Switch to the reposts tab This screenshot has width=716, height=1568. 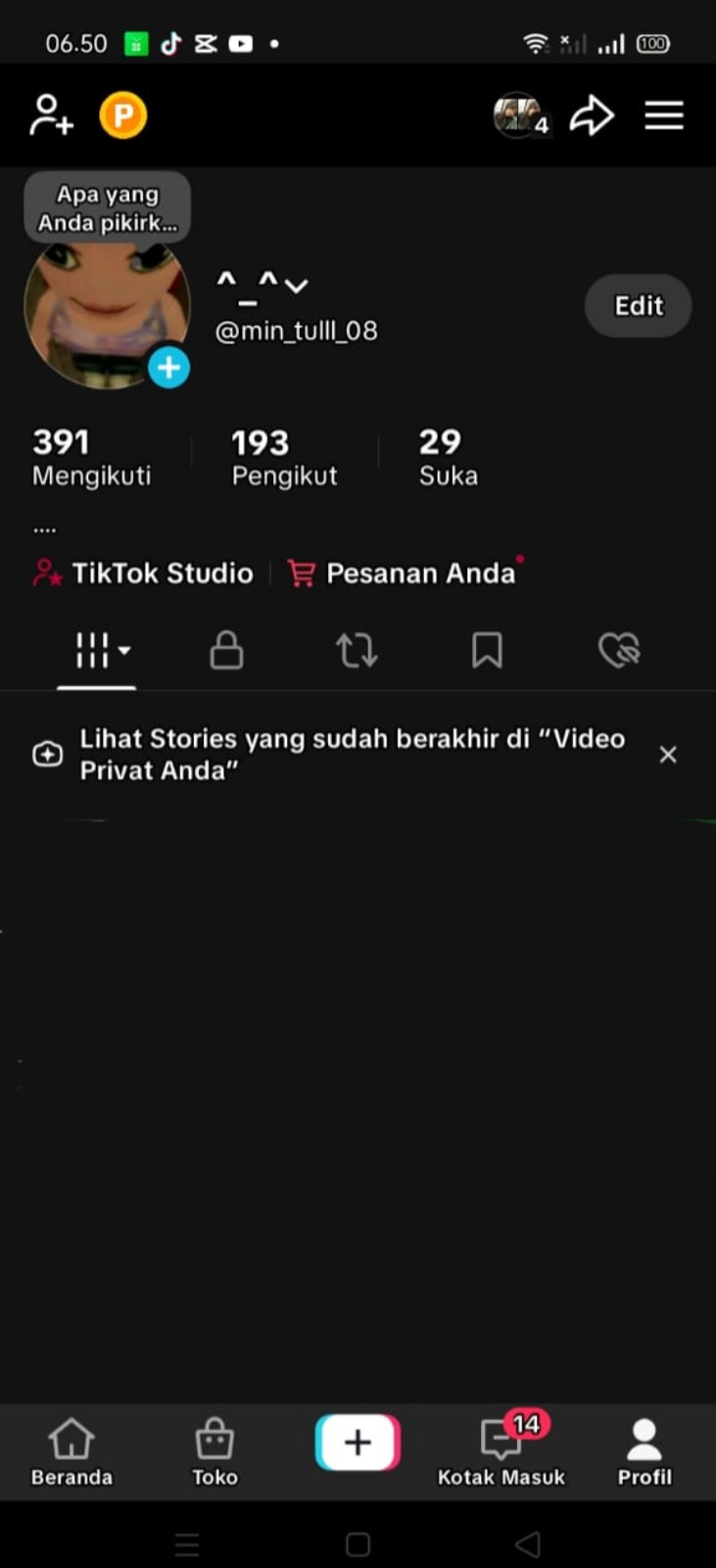357,650
